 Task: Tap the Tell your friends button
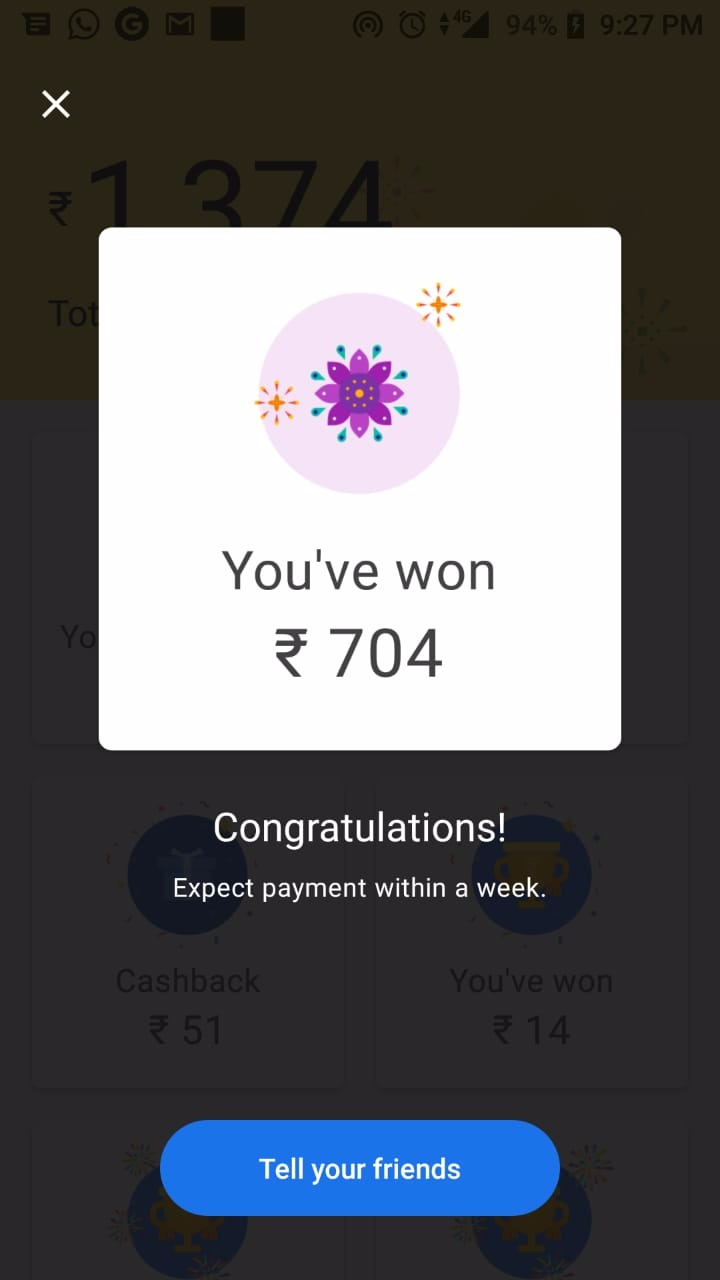pyautogui.click(x=360, y=1168)
